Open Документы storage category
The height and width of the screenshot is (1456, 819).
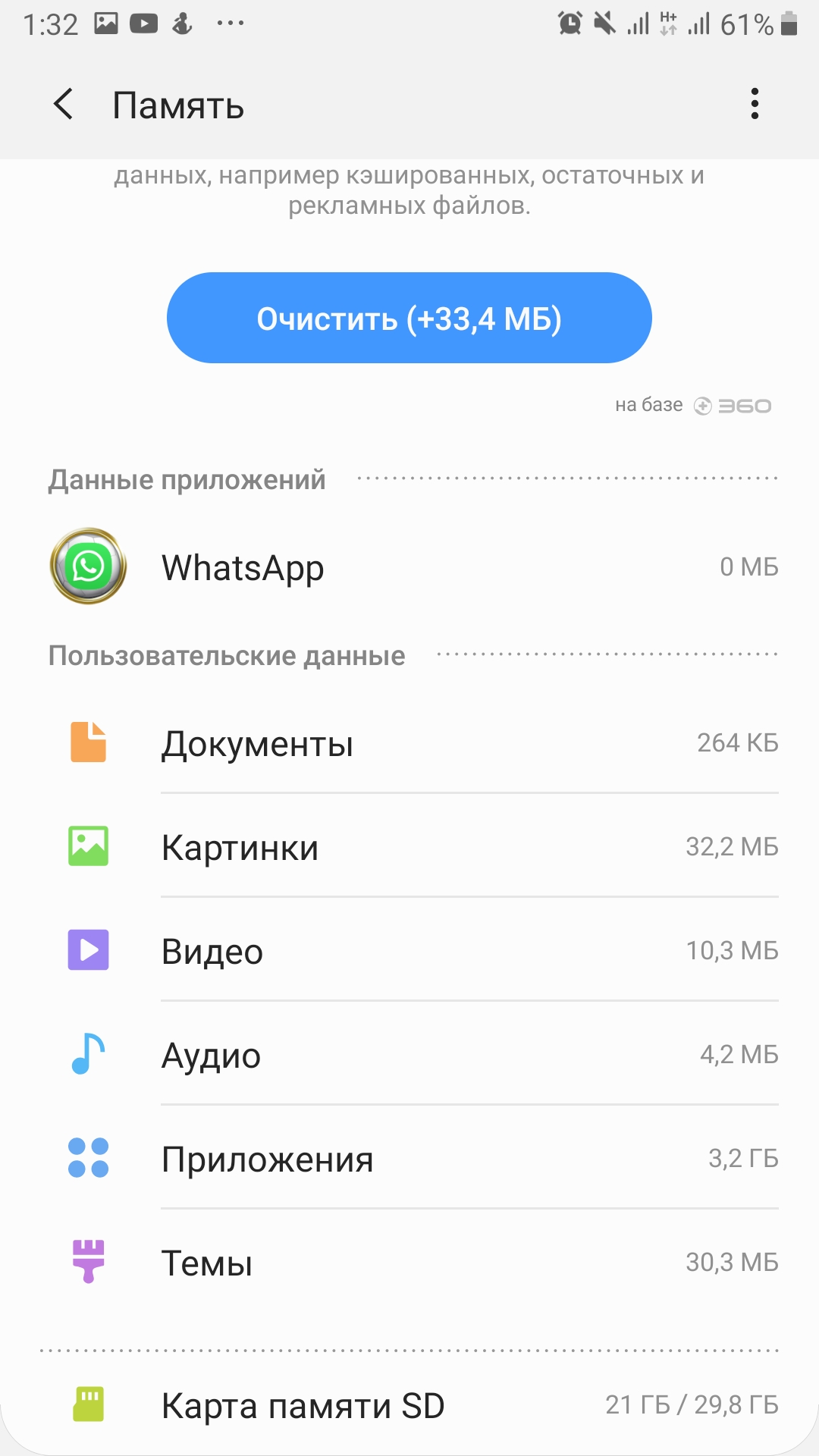409,742
